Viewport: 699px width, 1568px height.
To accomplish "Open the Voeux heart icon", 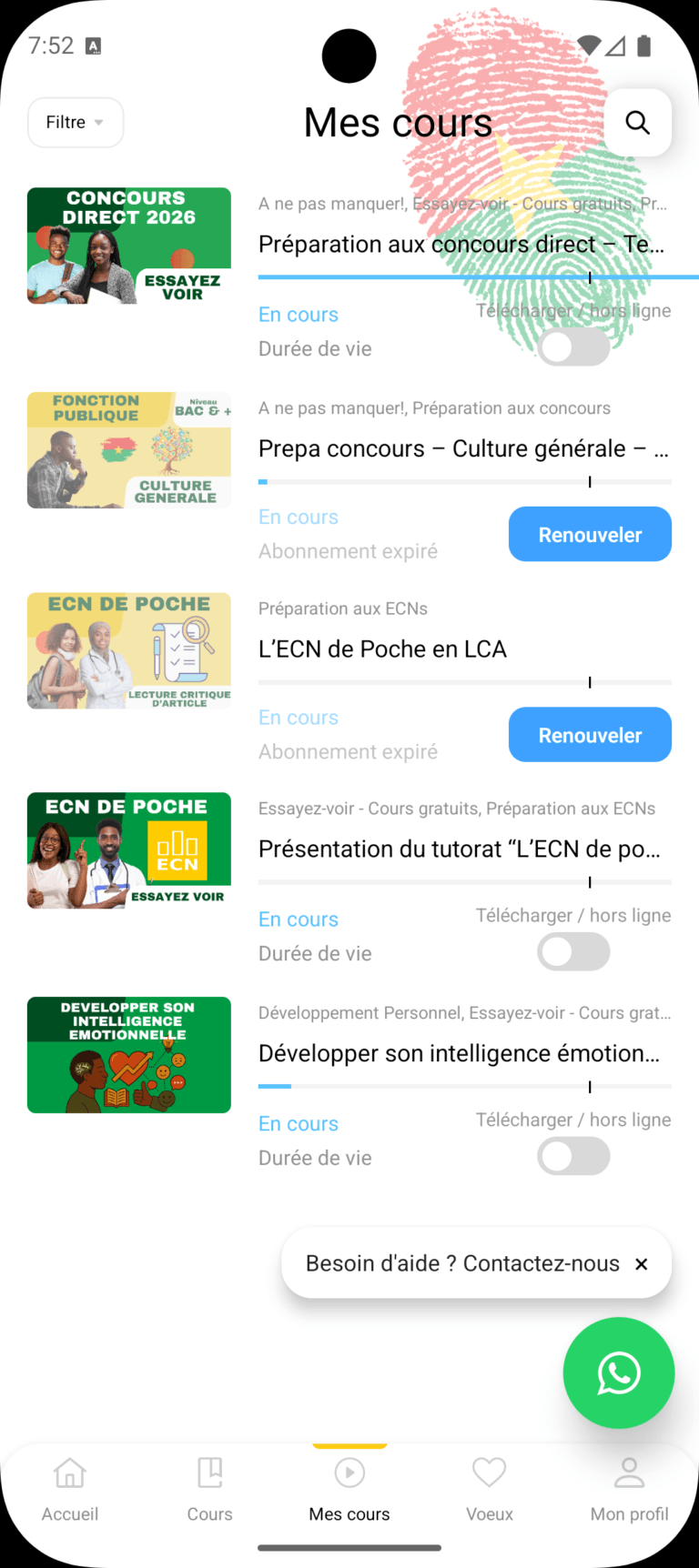I will (x=490, y=1472).
